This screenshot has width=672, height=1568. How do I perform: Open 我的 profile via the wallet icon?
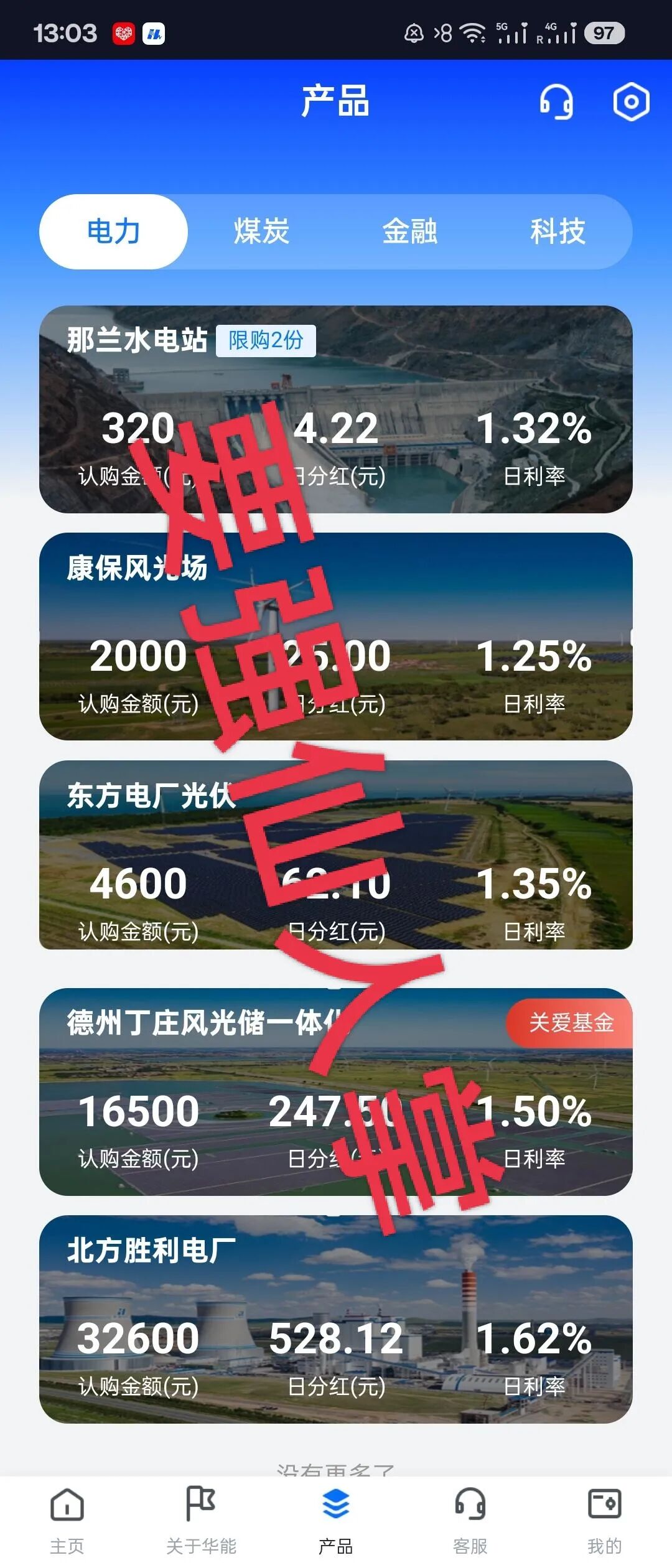(x=604, y=1503)
